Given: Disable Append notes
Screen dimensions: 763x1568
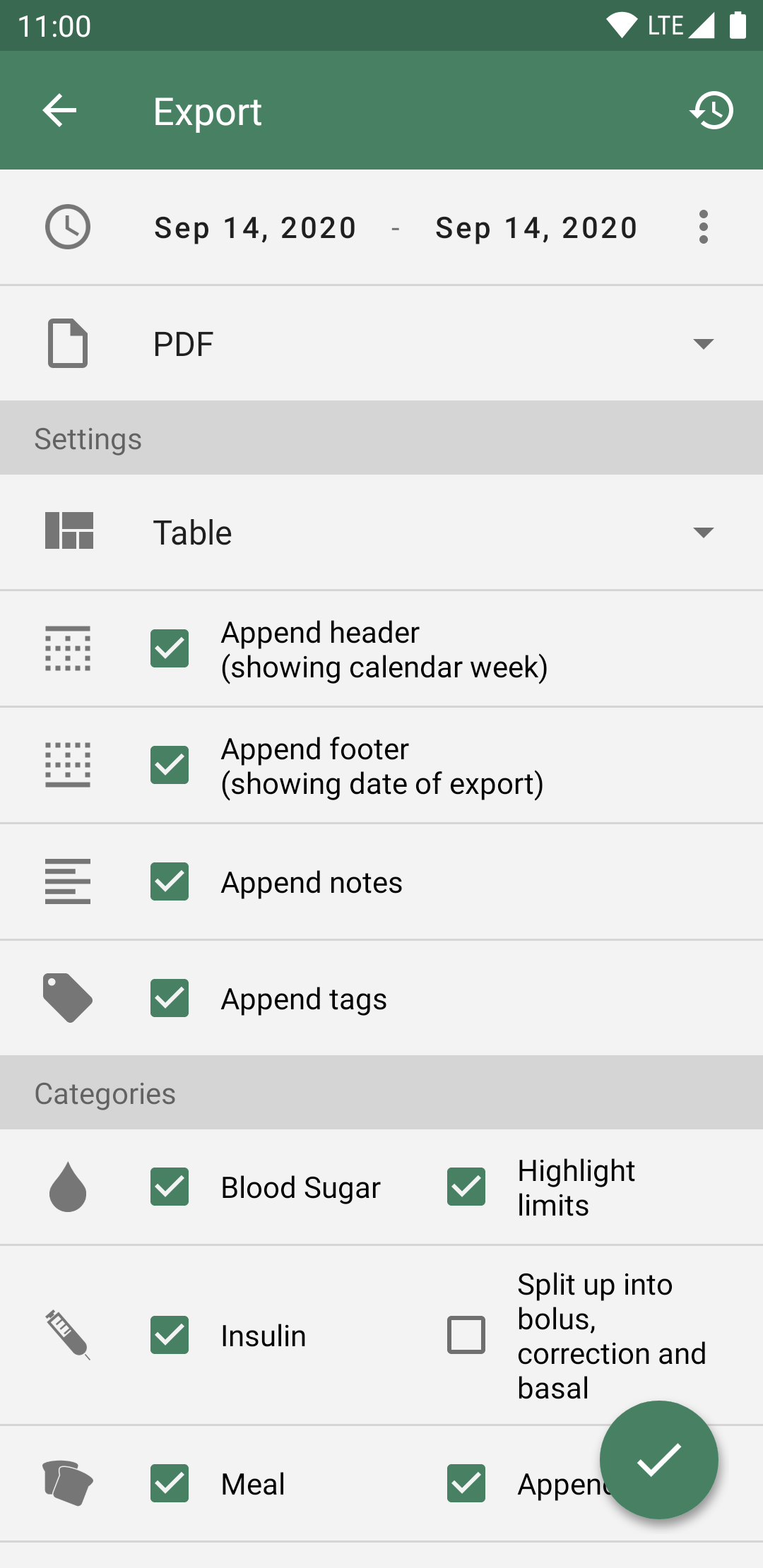Looking at the screenshot, I should click(x=170, y=881).
